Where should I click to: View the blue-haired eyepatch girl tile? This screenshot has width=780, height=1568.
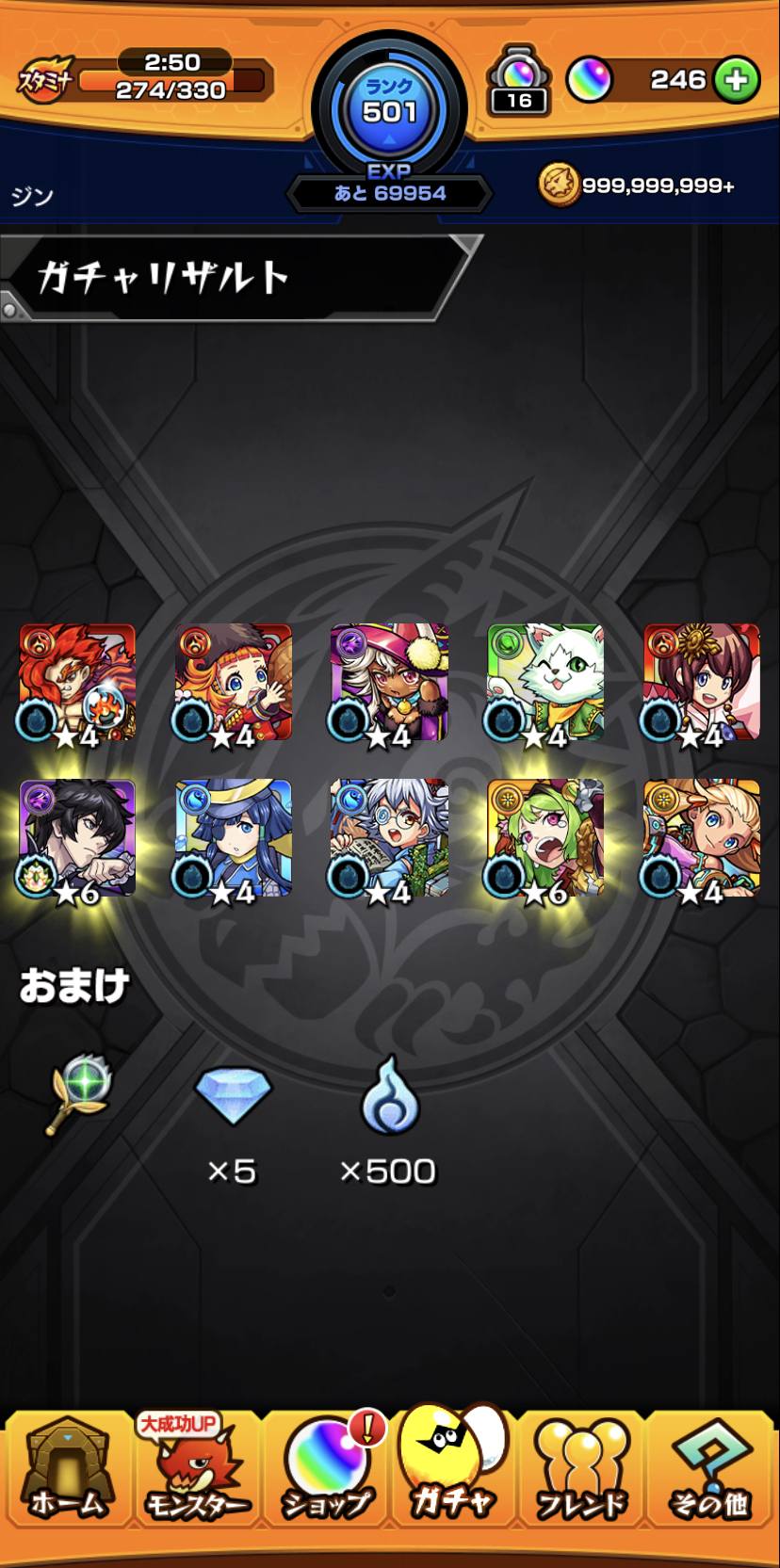pos(233,838)
